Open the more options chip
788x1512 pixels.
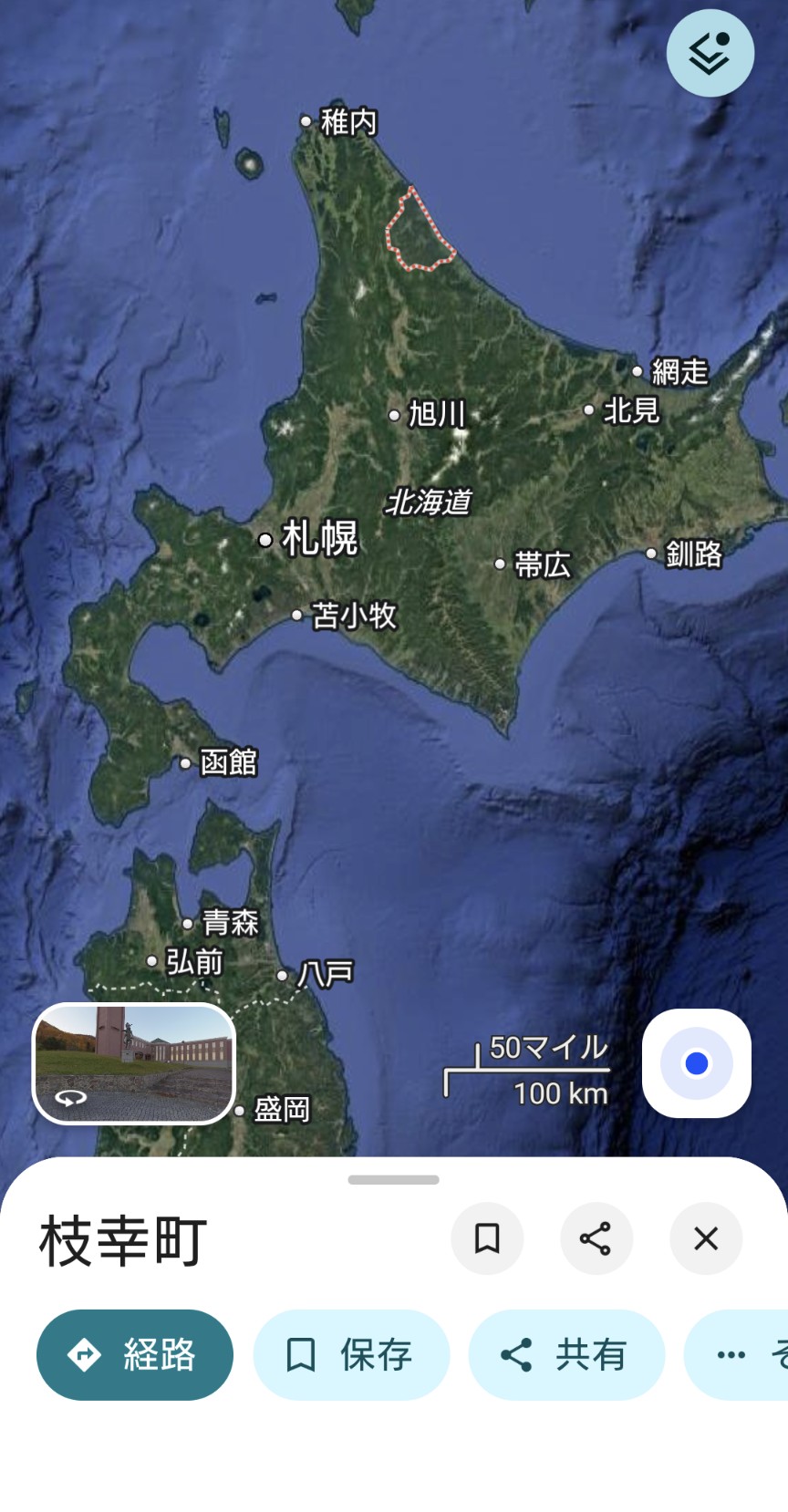click(737, 1355)
